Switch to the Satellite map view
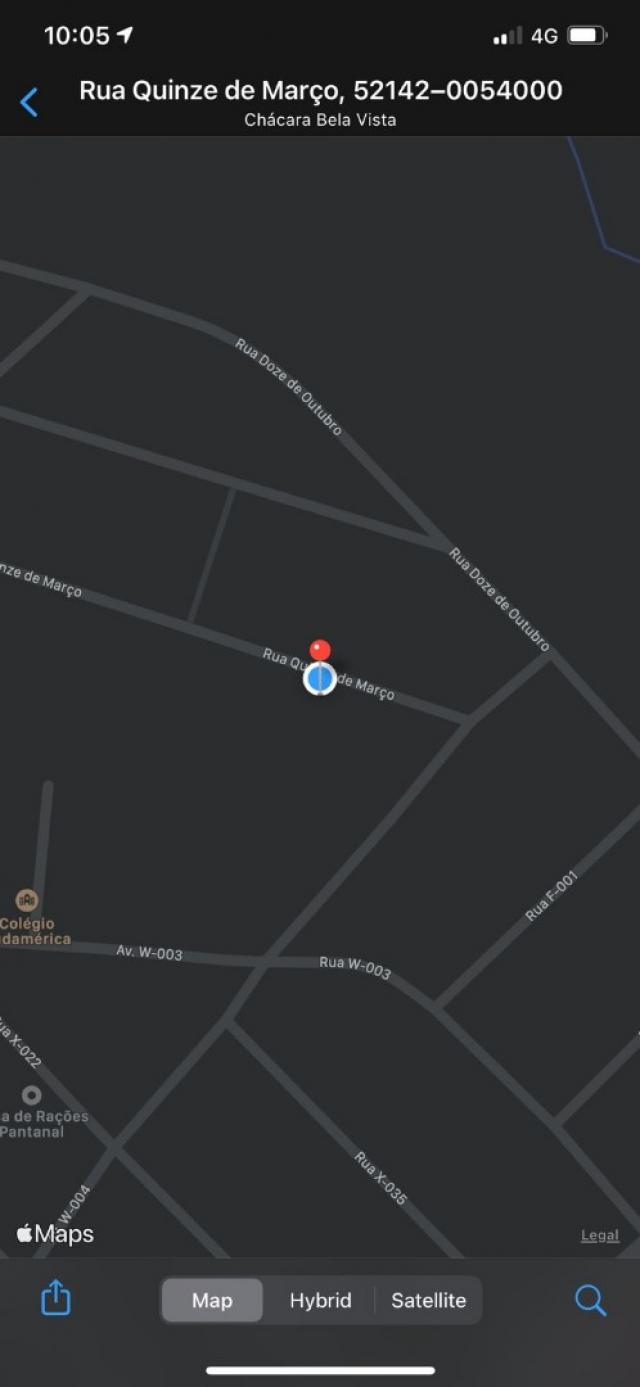 tap(428, 1300)
